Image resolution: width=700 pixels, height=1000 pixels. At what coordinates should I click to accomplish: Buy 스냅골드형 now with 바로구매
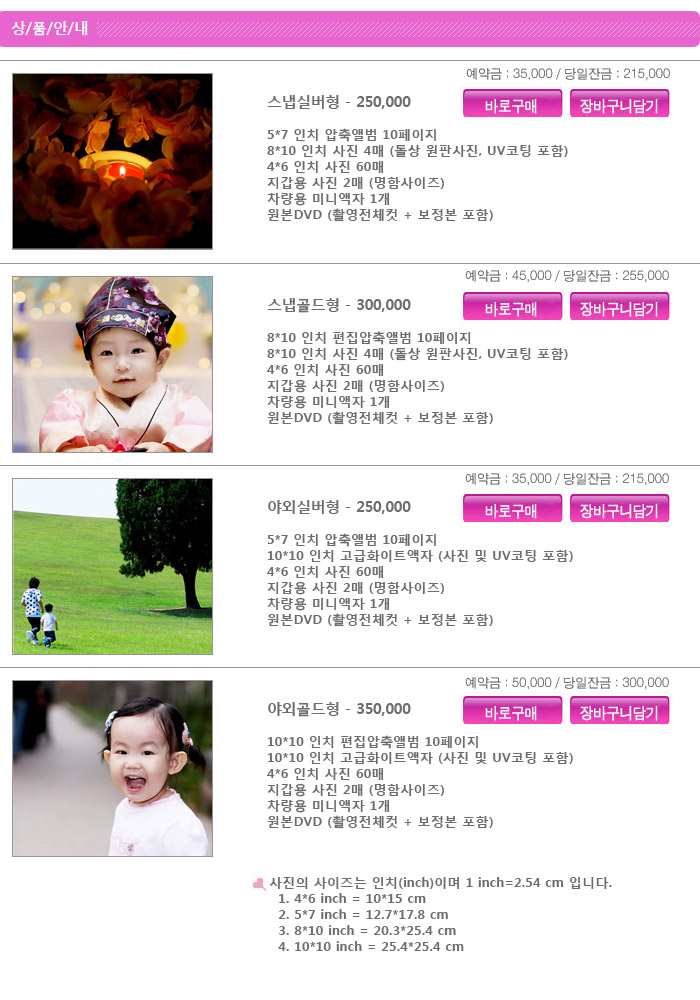point(512,307)
